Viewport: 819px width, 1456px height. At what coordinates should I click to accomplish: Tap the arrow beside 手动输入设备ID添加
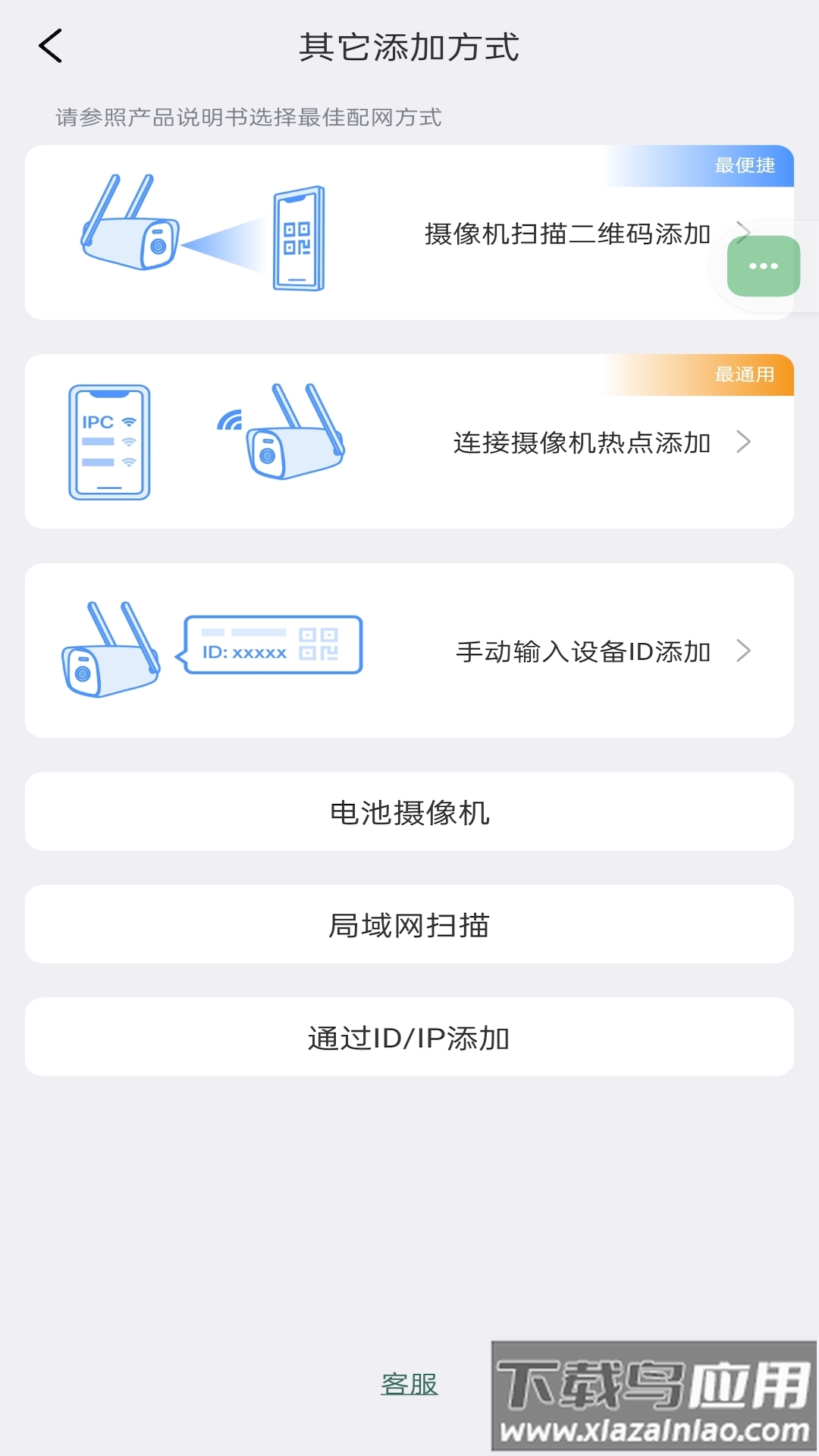pyautogui.click(x=745, y=650)
